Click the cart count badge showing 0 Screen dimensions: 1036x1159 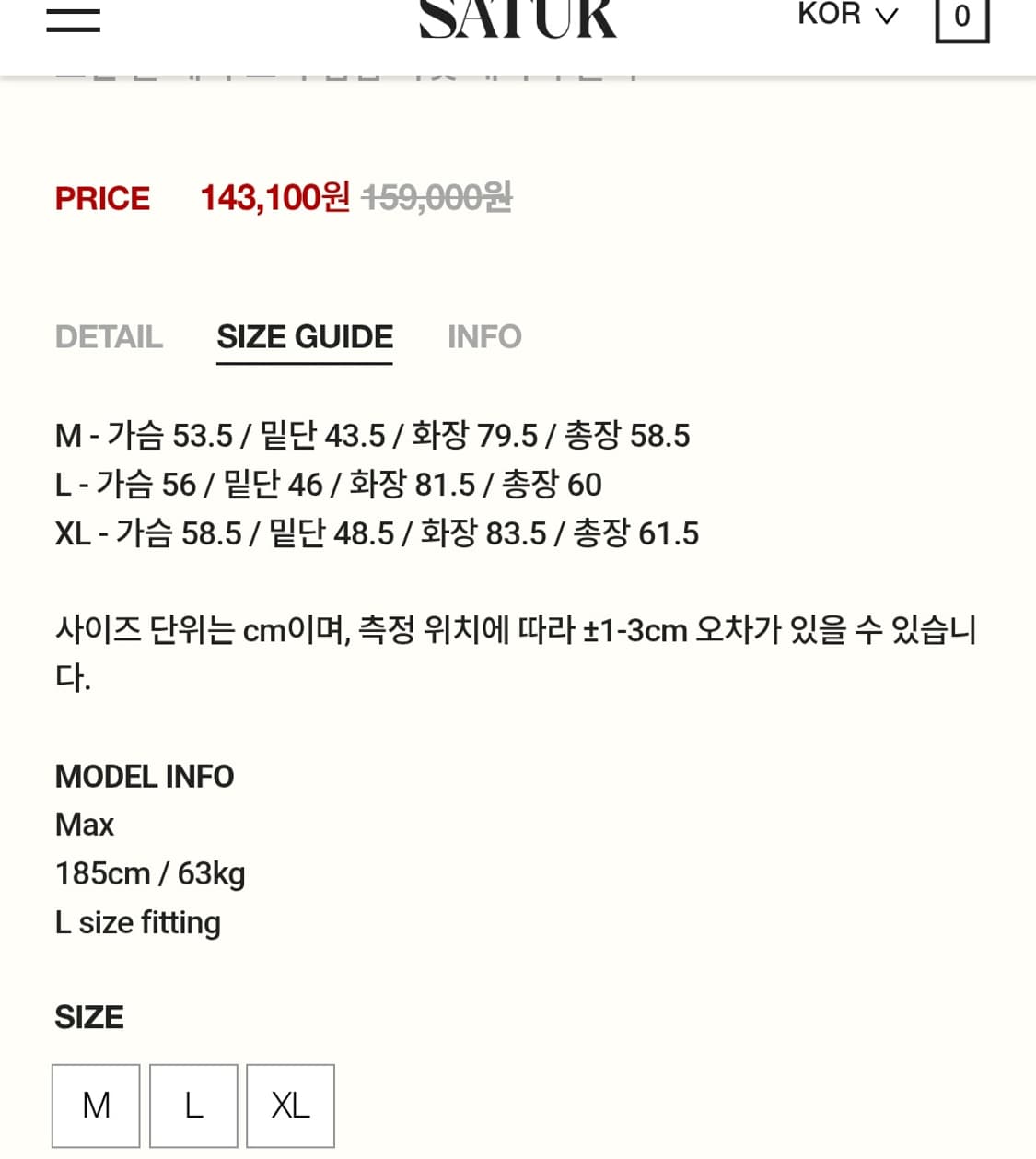tap(962, 17)
